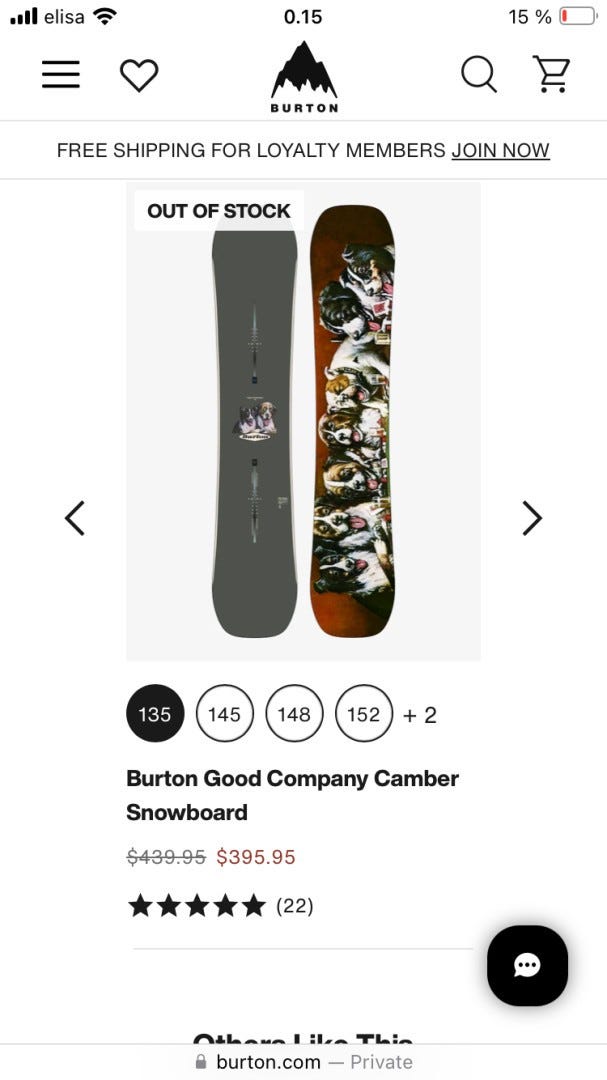Image resolution: width=607 pixels, height=1080 pixels.
Task: Pick the 152 size option
Action: [364, 714]
